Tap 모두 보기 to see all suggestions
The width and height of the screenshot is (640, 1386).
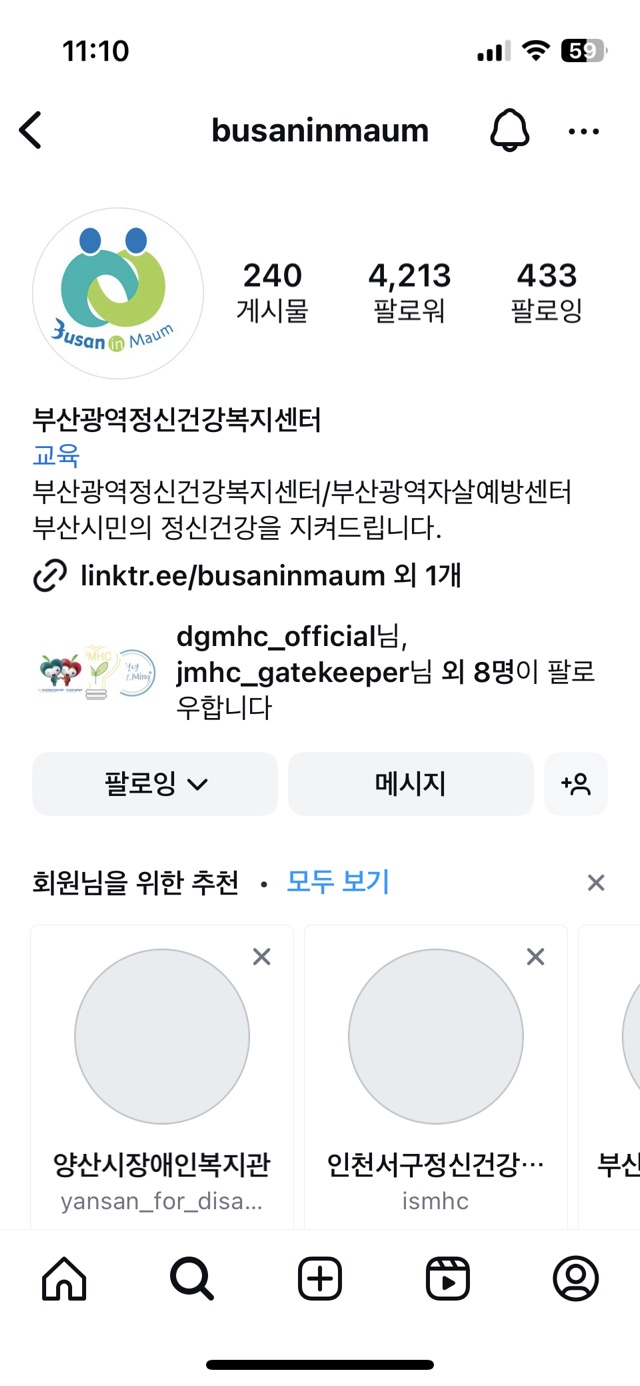(338, 882)
